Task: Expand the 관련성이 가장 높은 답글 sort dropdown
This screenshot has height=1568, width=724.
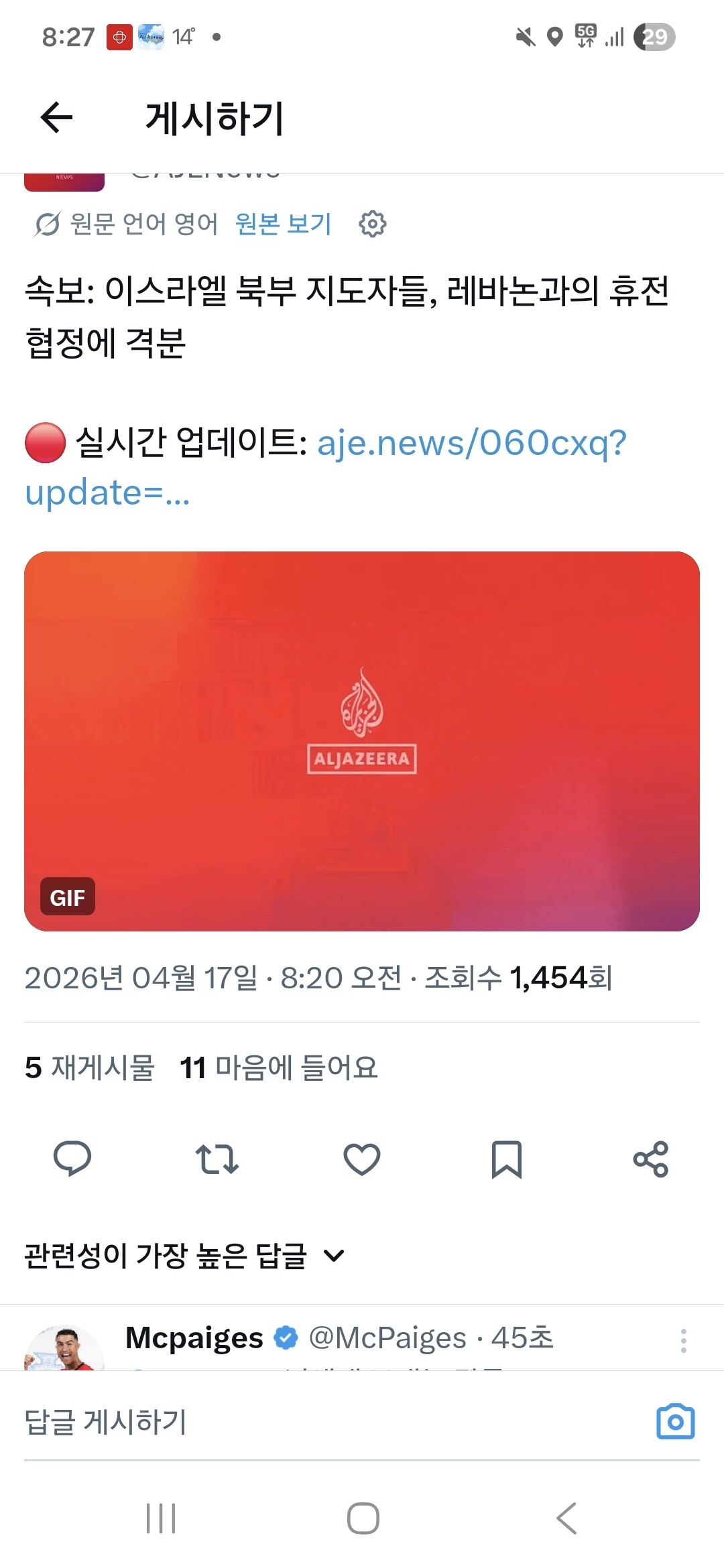Action: click(184, 1255)
